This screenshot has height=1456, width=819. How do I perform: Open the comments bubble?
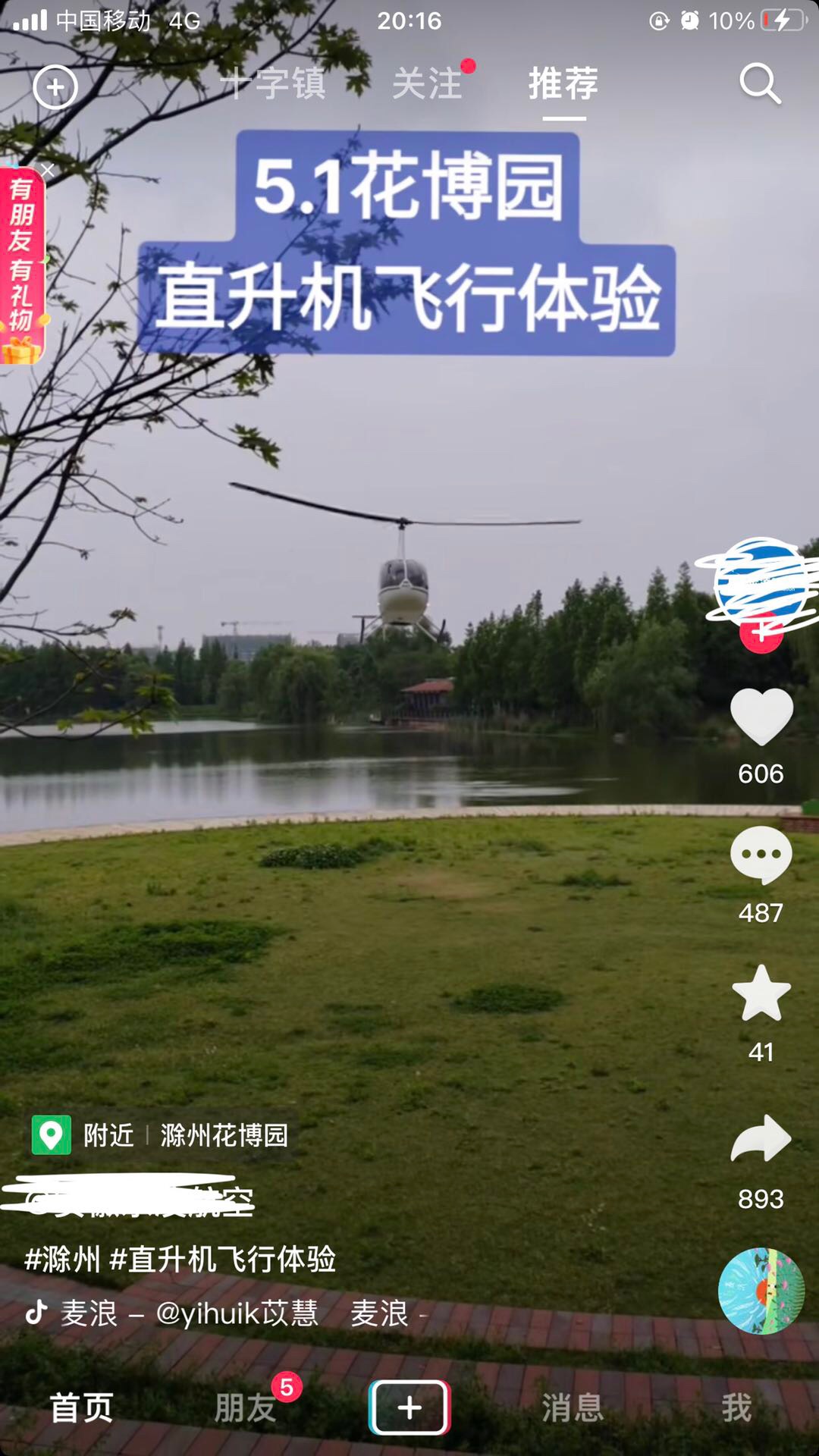point(761,855)
